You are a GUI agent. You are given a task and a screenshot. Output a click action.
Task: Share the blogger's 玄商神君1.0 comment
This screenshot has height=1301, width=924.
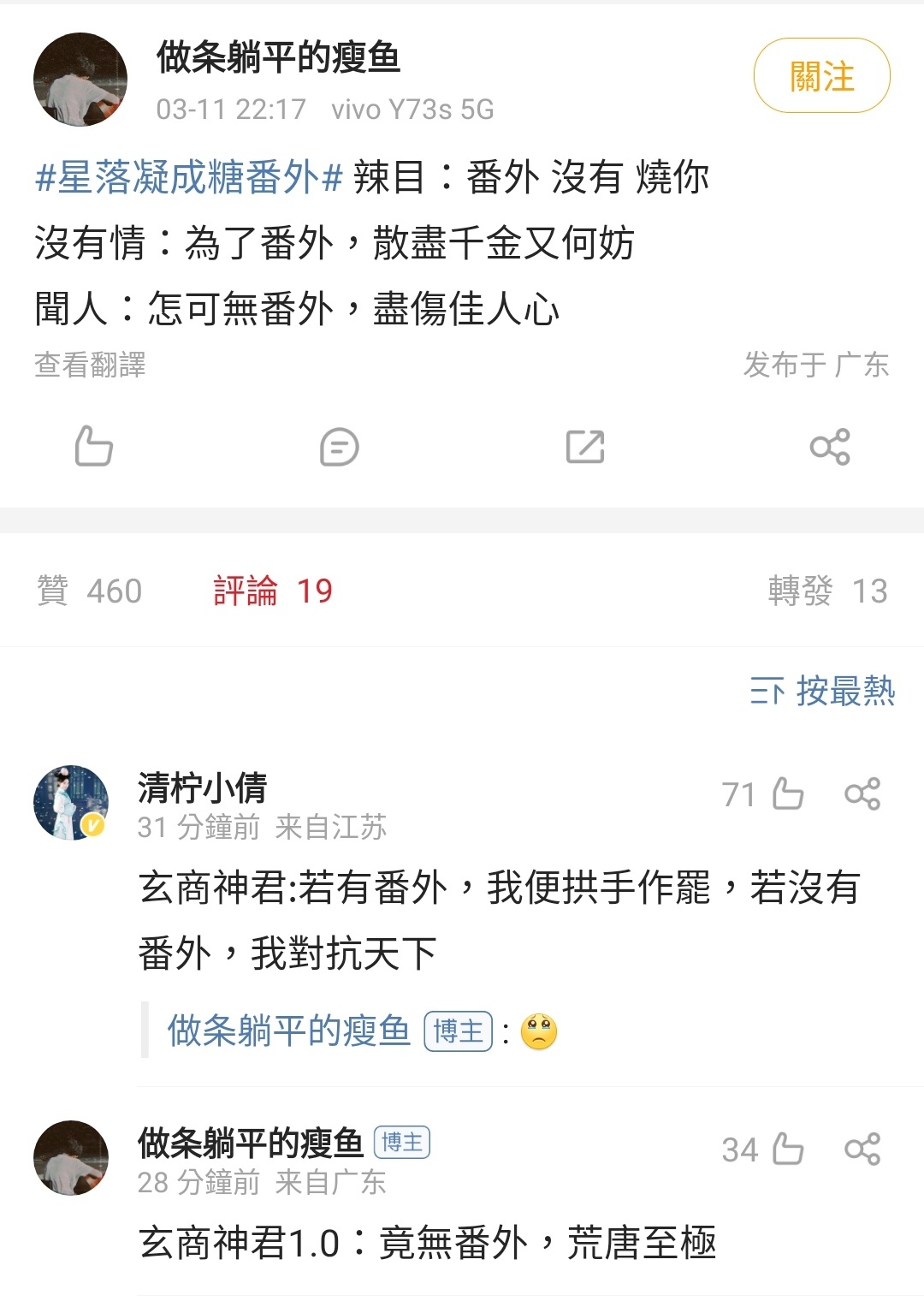coord(862,1150)
